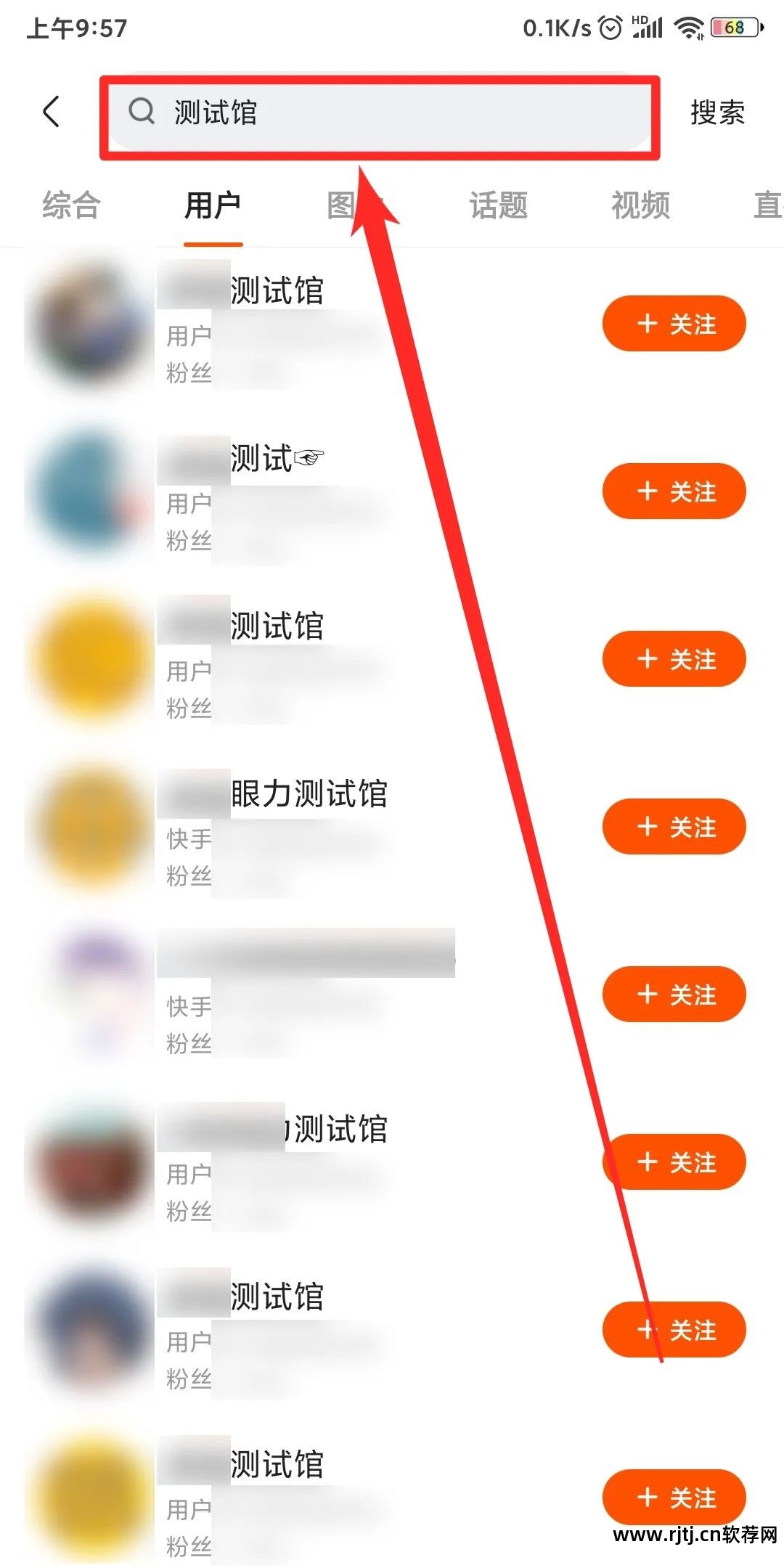
Task: Open the 眼力测试馆 user profile
Action: pos(309,794)
